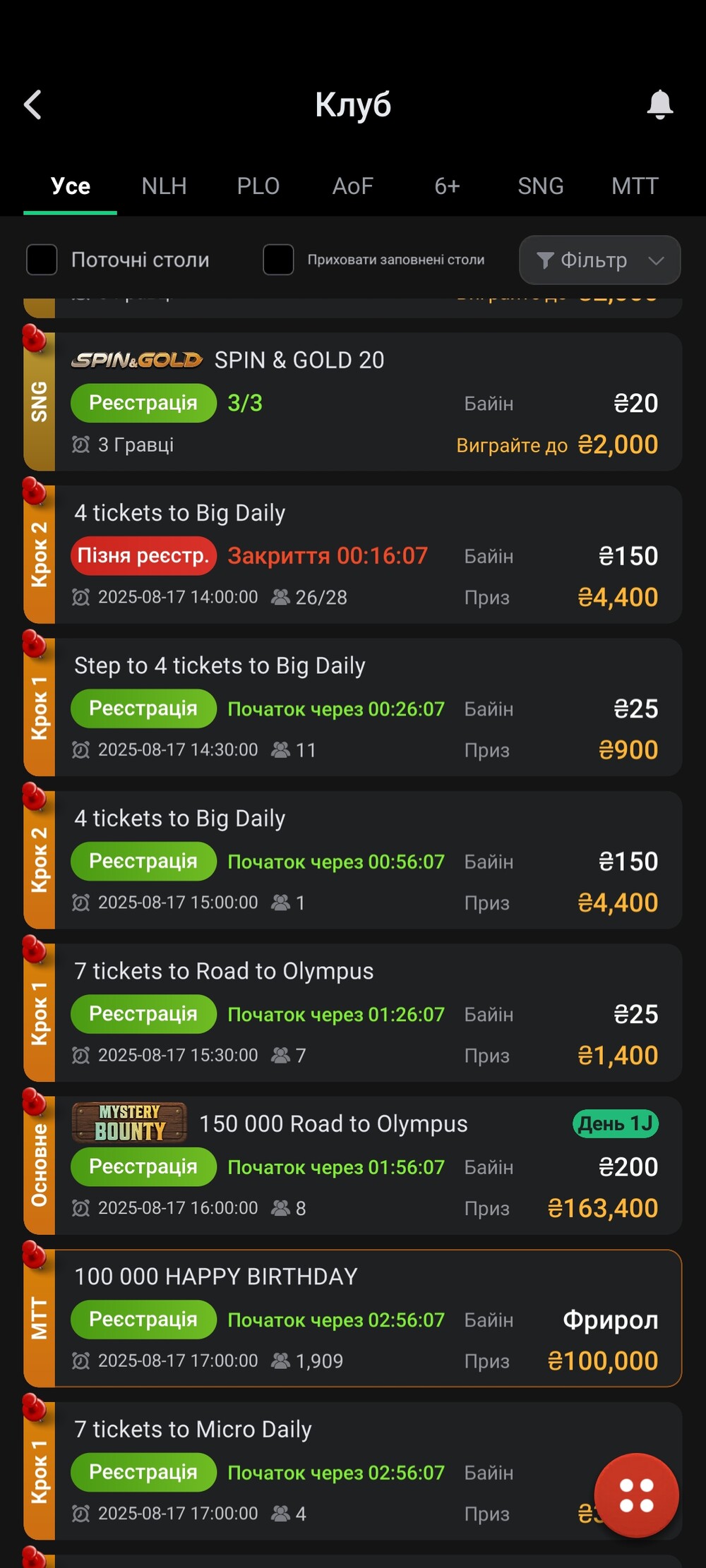Check the Поточні столи checkbox
706x1568 pixels.
(x=42, y=260)
